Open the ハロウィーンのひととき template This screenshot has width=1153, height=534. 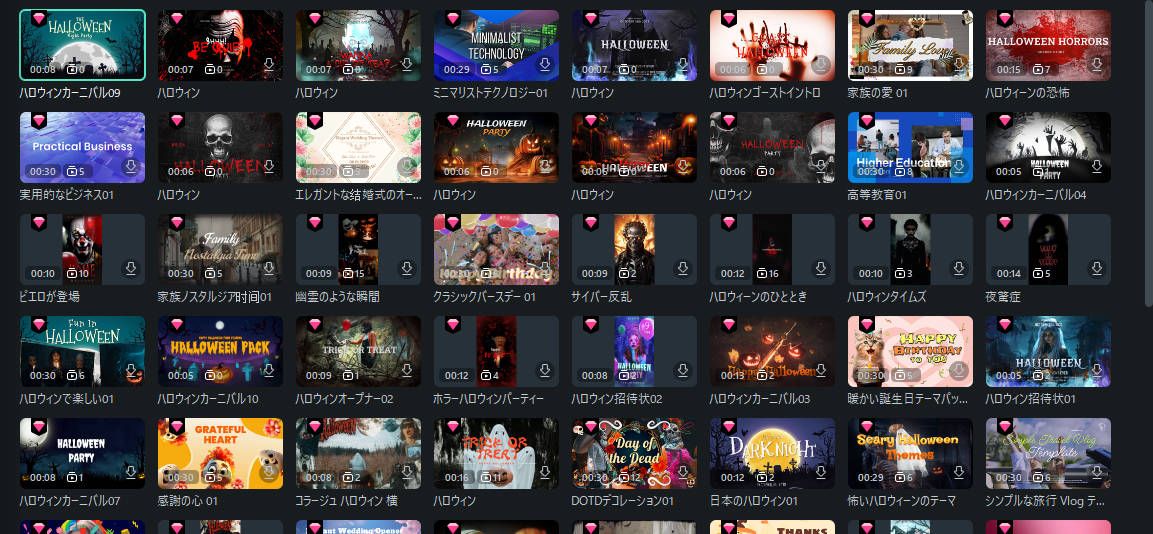coord(771,248)
